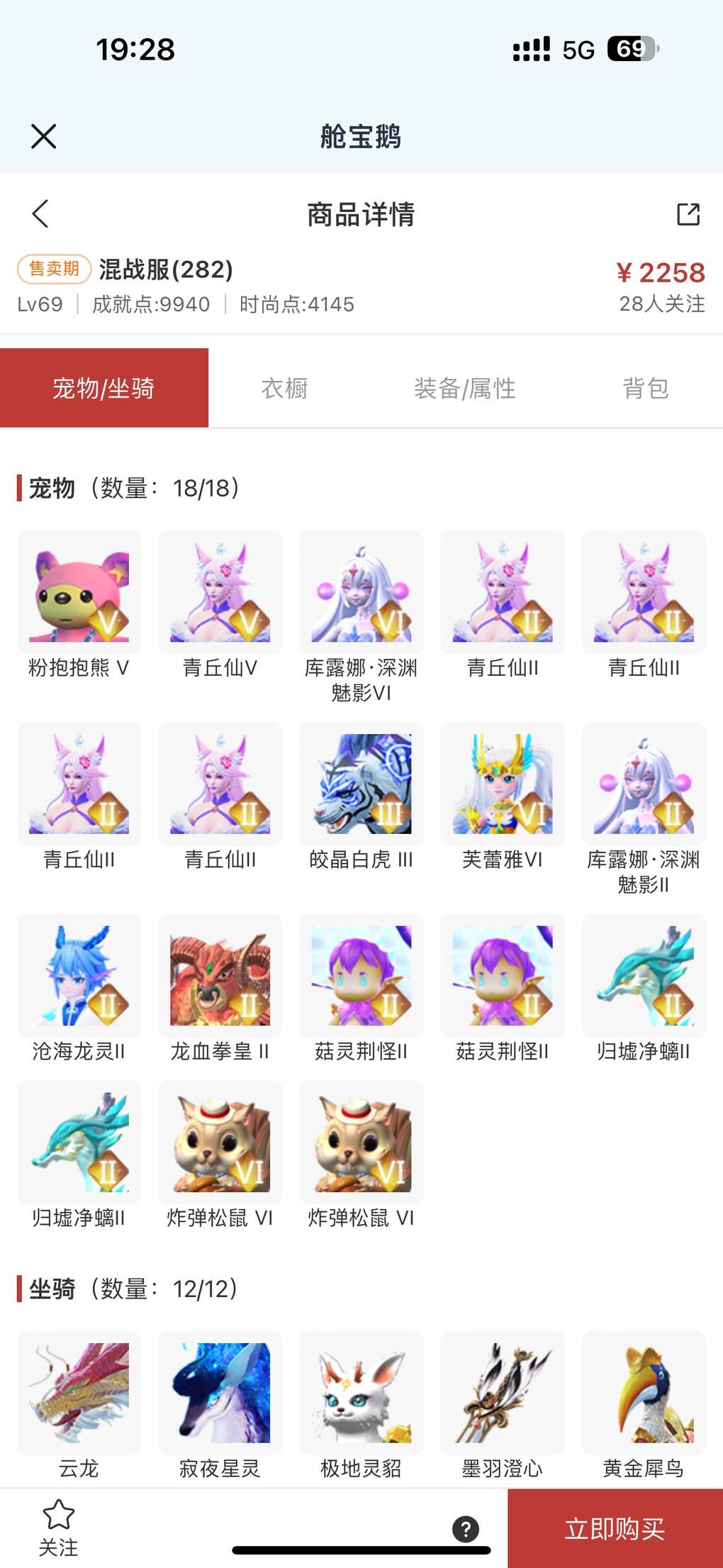View the 龙血拳皇 II pet

coord(220,975)
